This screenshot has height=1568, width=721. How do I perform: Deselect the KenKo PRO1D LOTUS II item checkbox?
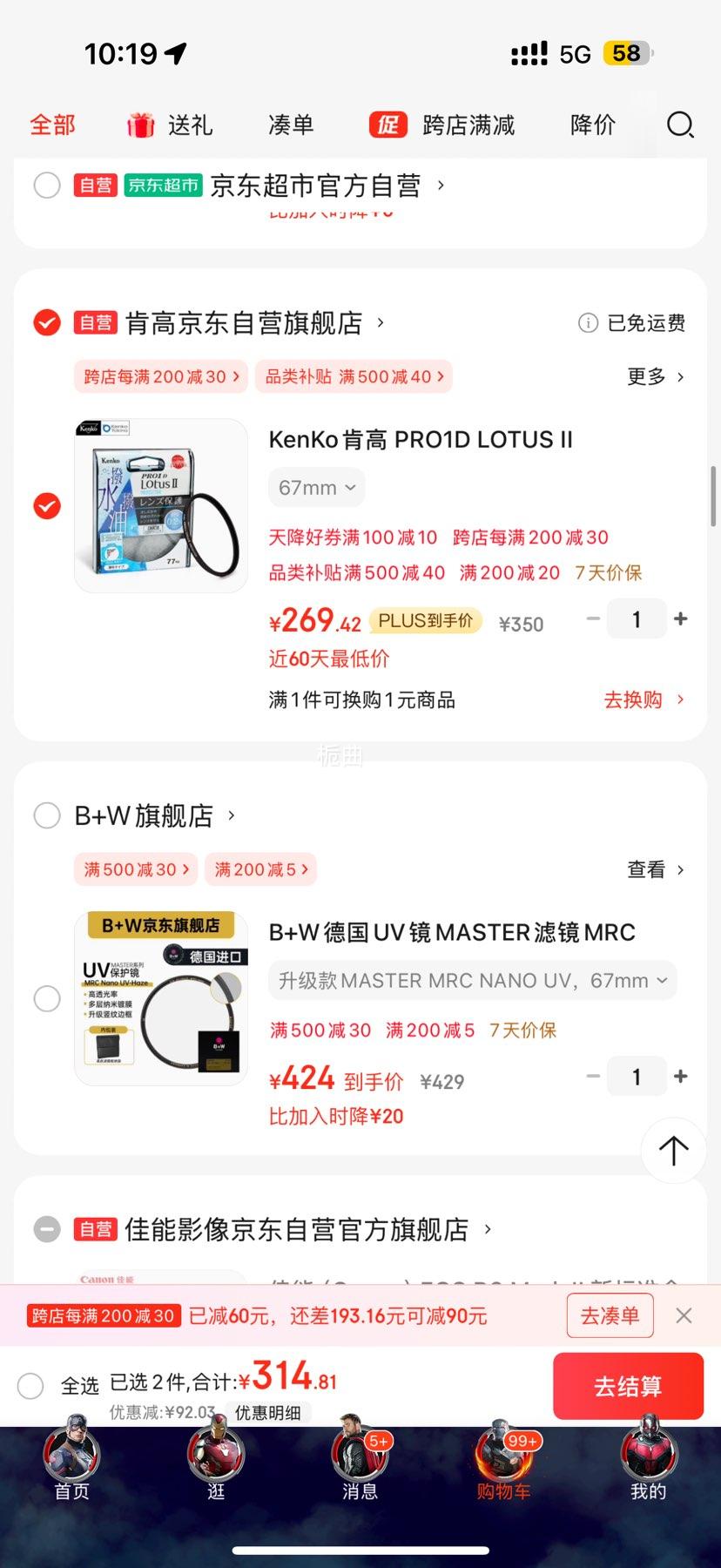point(47,506)
